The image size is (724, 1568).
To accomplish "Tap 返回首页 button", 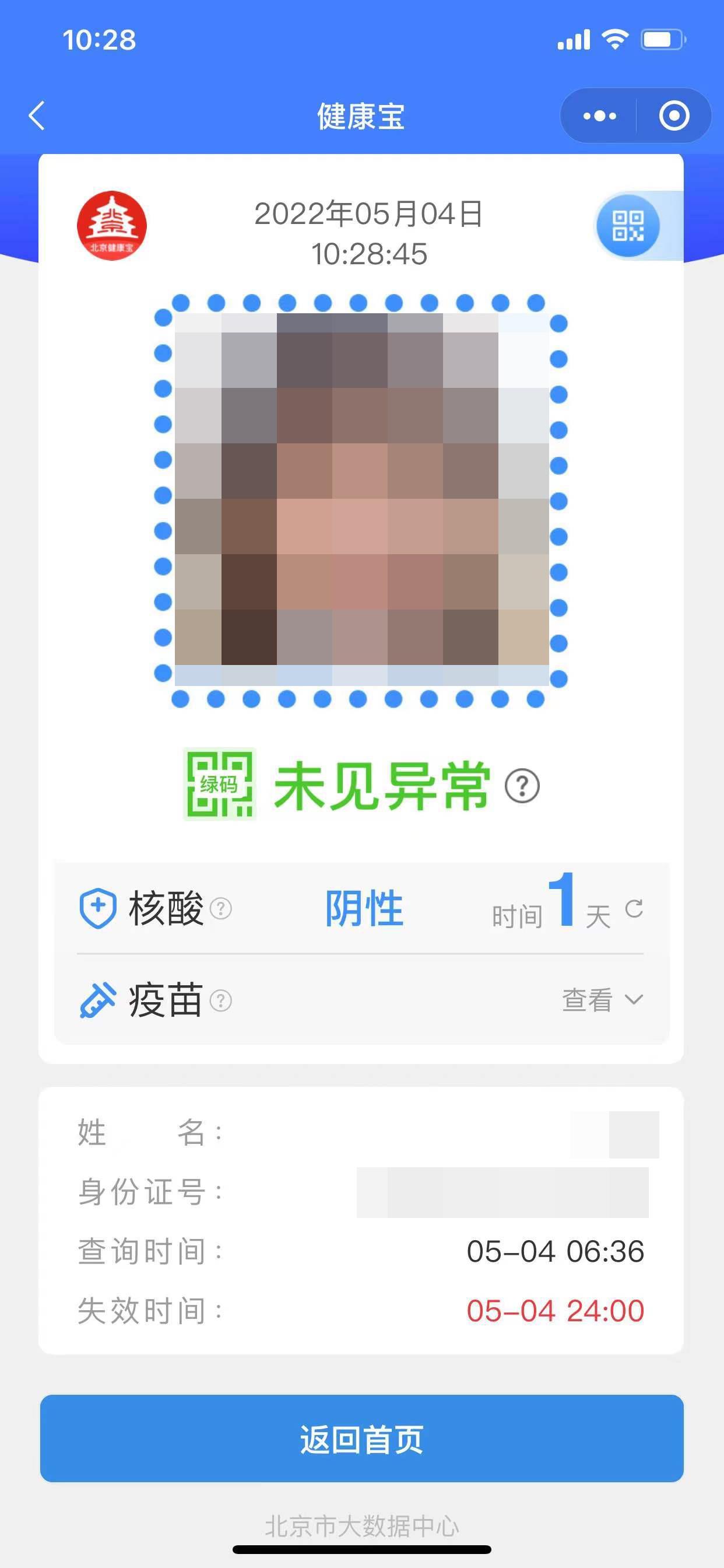I will [x=362, y=1439].
